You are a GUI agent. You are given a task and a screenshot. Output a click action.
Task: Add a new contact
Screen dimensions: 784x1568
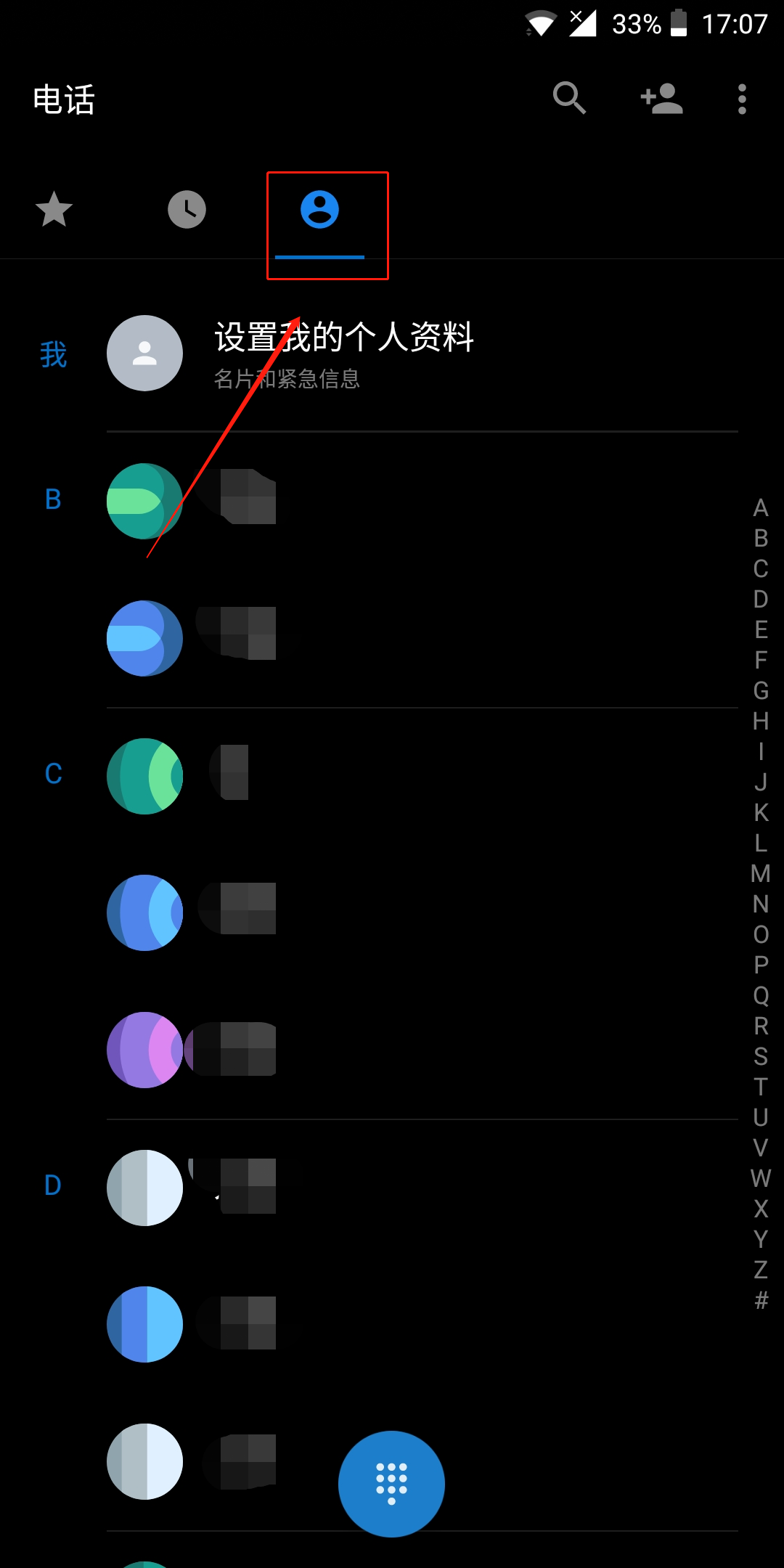(x=661, y=99)
